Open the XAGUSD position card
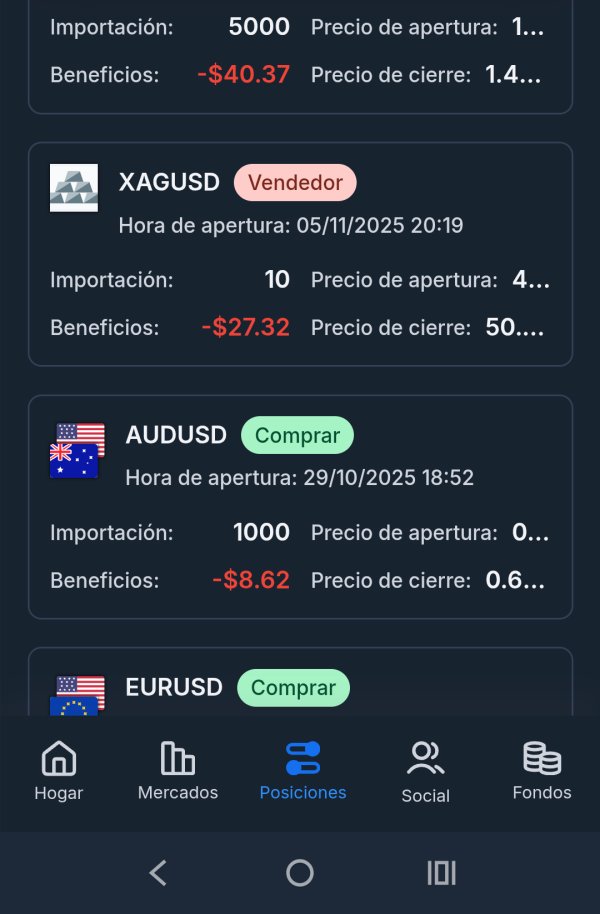 [300, 254]
